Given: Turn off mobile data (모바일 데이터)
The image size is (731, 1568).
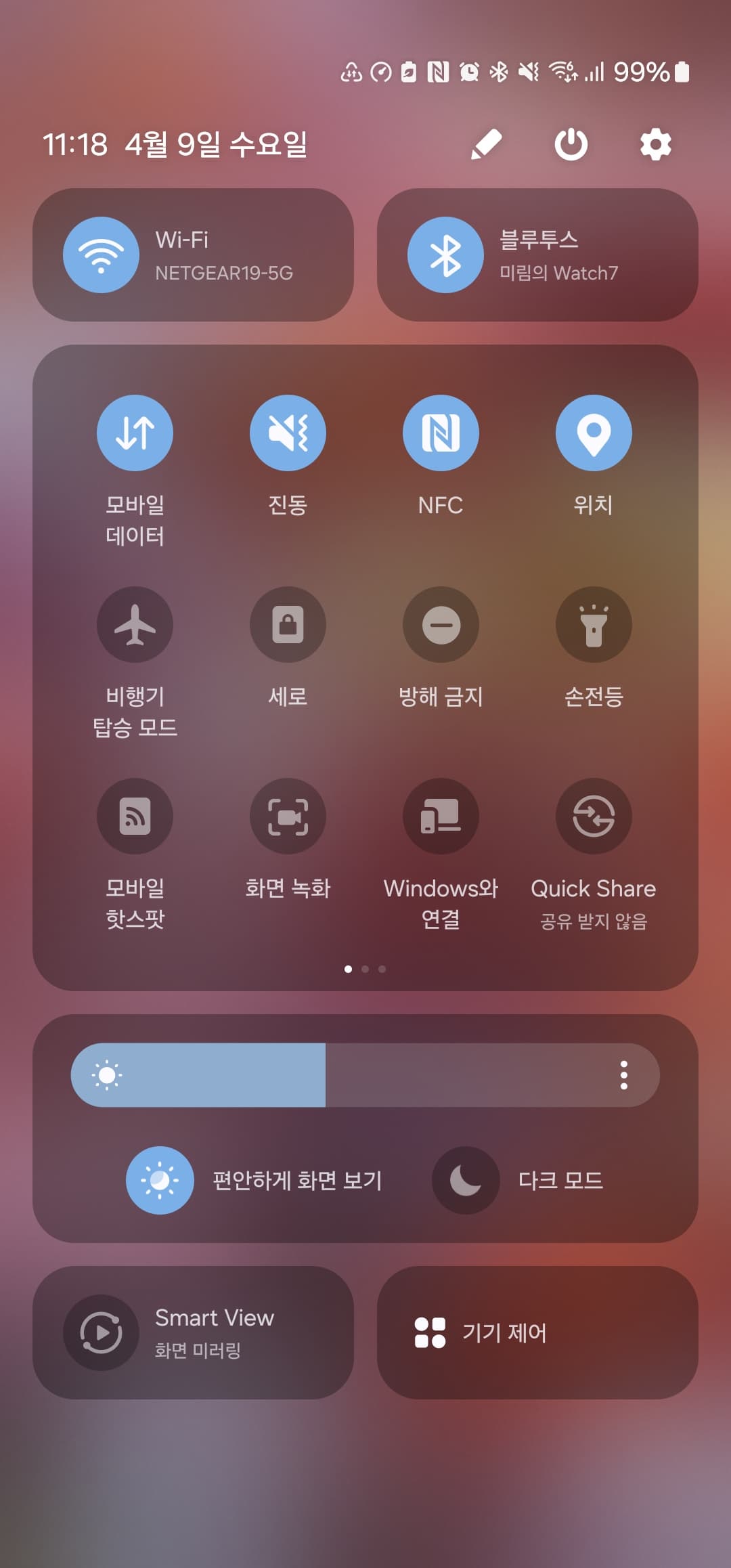Looking at the screenshot, I should [135, 433].
